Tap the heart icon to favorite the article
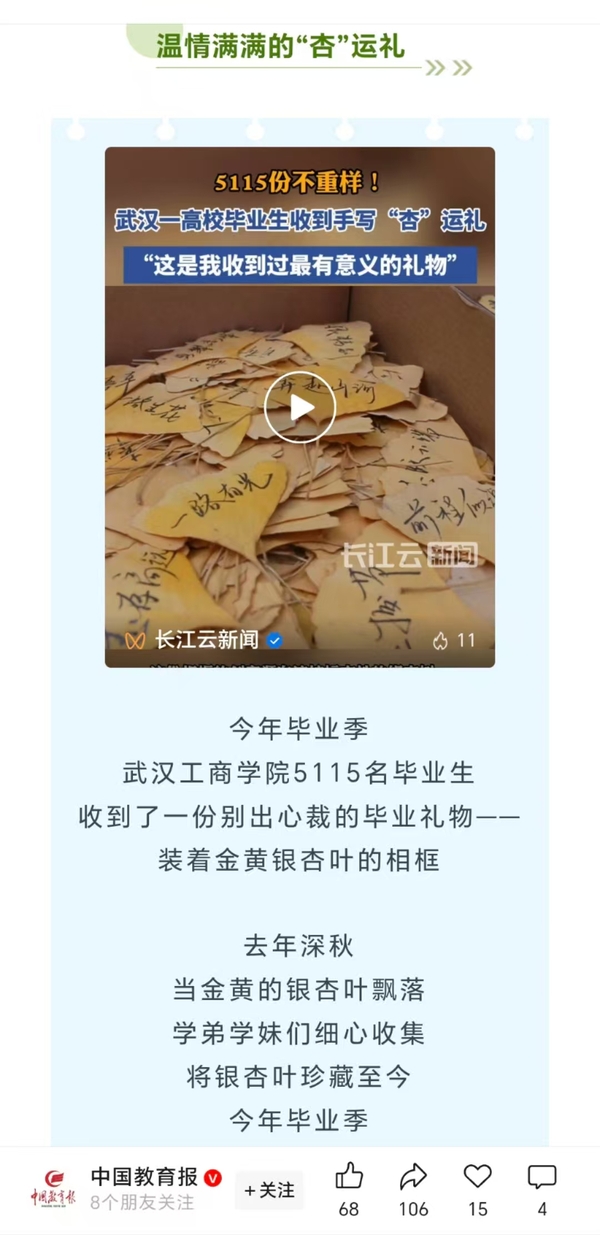The width and height of the screenshot is (600, 1235). [x=478, y=1177]
